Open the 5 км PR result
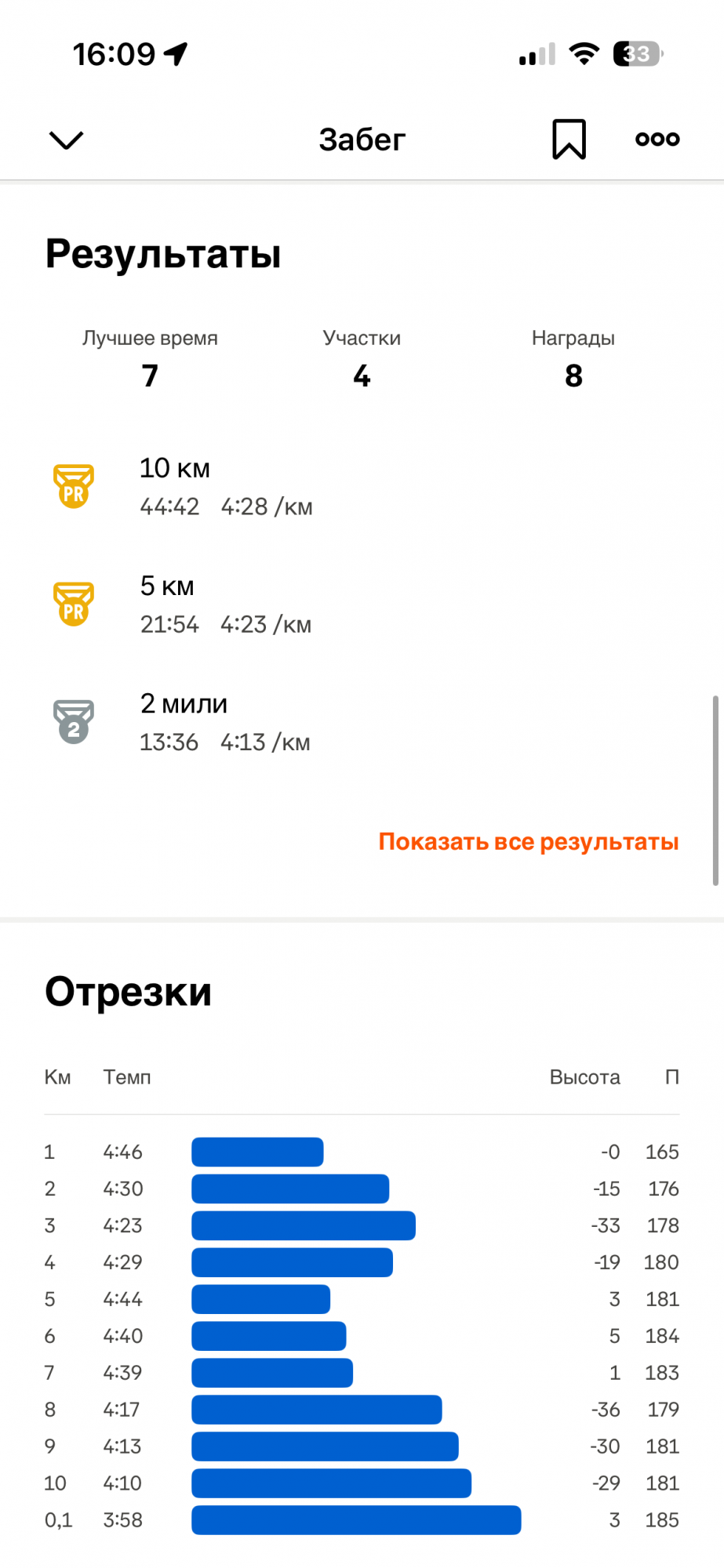The height and width of the screenshot is (1568, 724). 225,604
